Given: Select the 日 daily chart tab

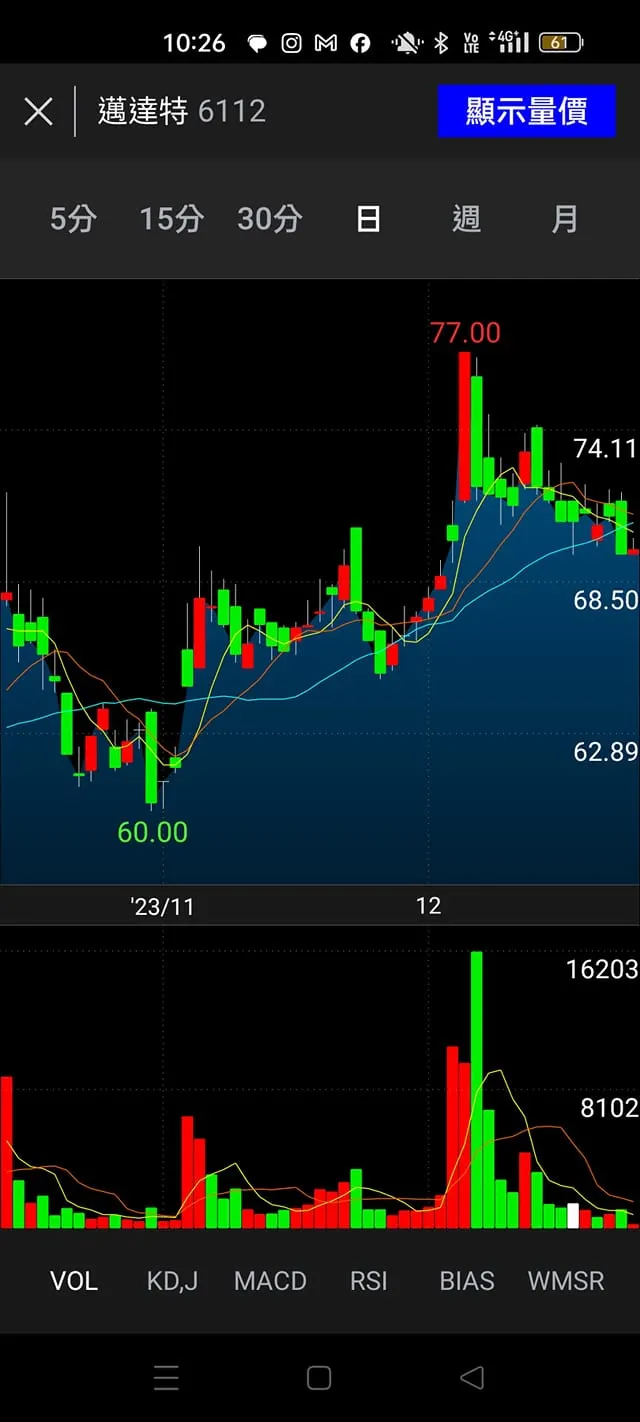Looking at the screenshot, I should click(x=368, y=219).
